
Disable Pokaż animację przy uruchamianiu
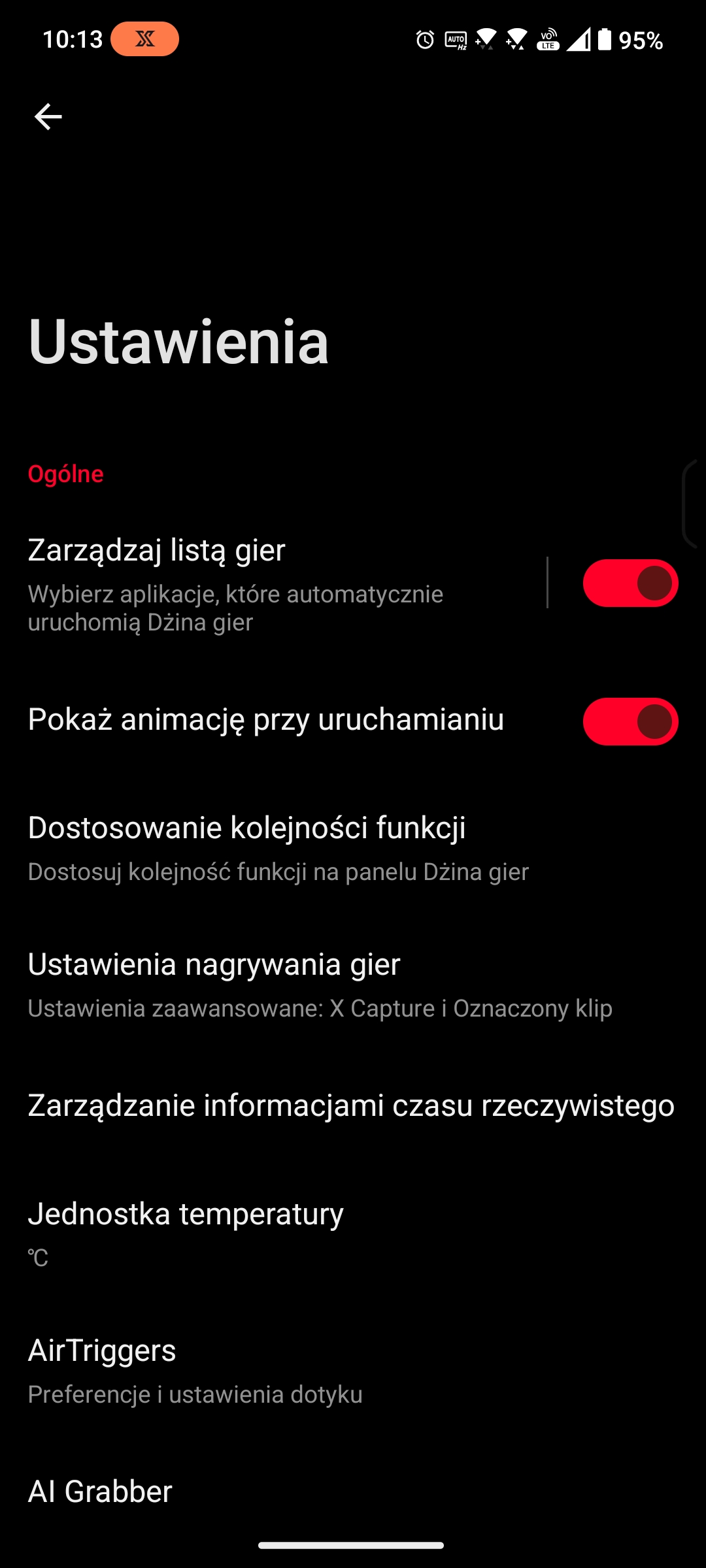(630, 722)
